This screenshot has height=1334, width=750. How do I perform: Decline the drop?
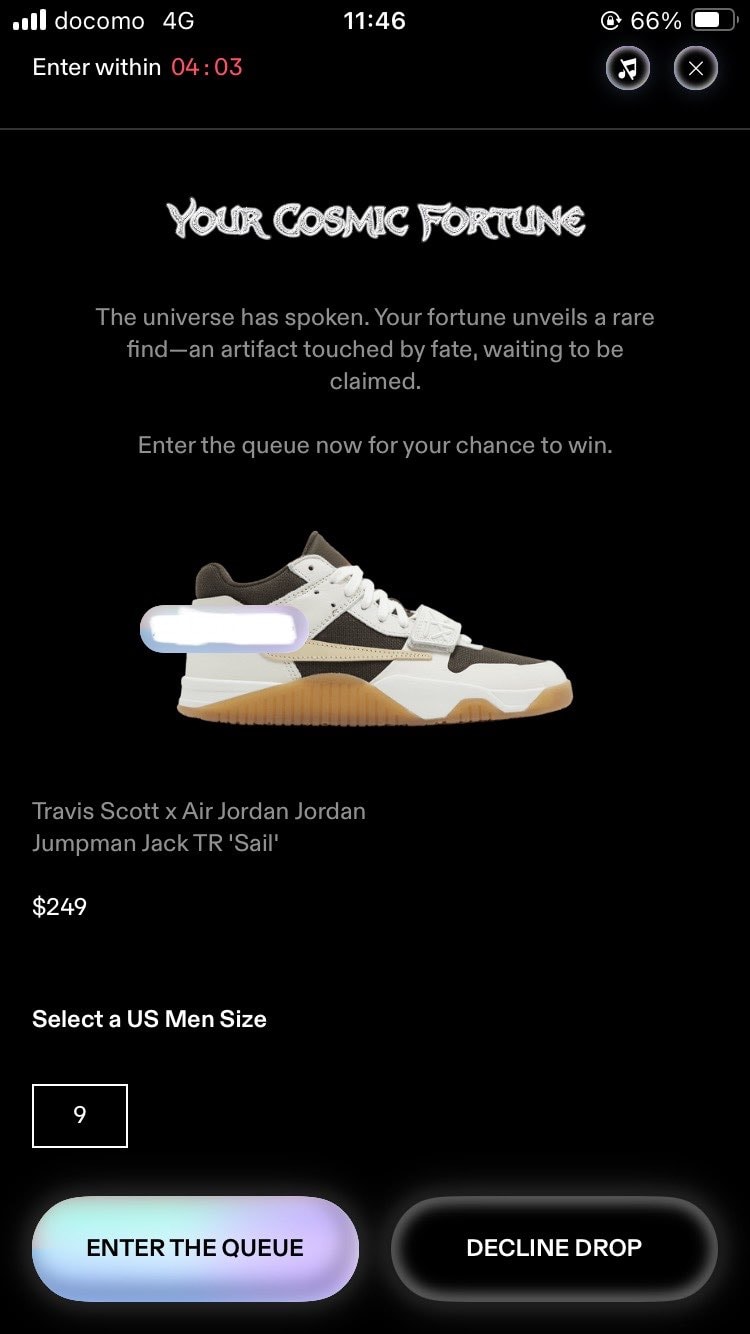click(x=554, y=1248)
